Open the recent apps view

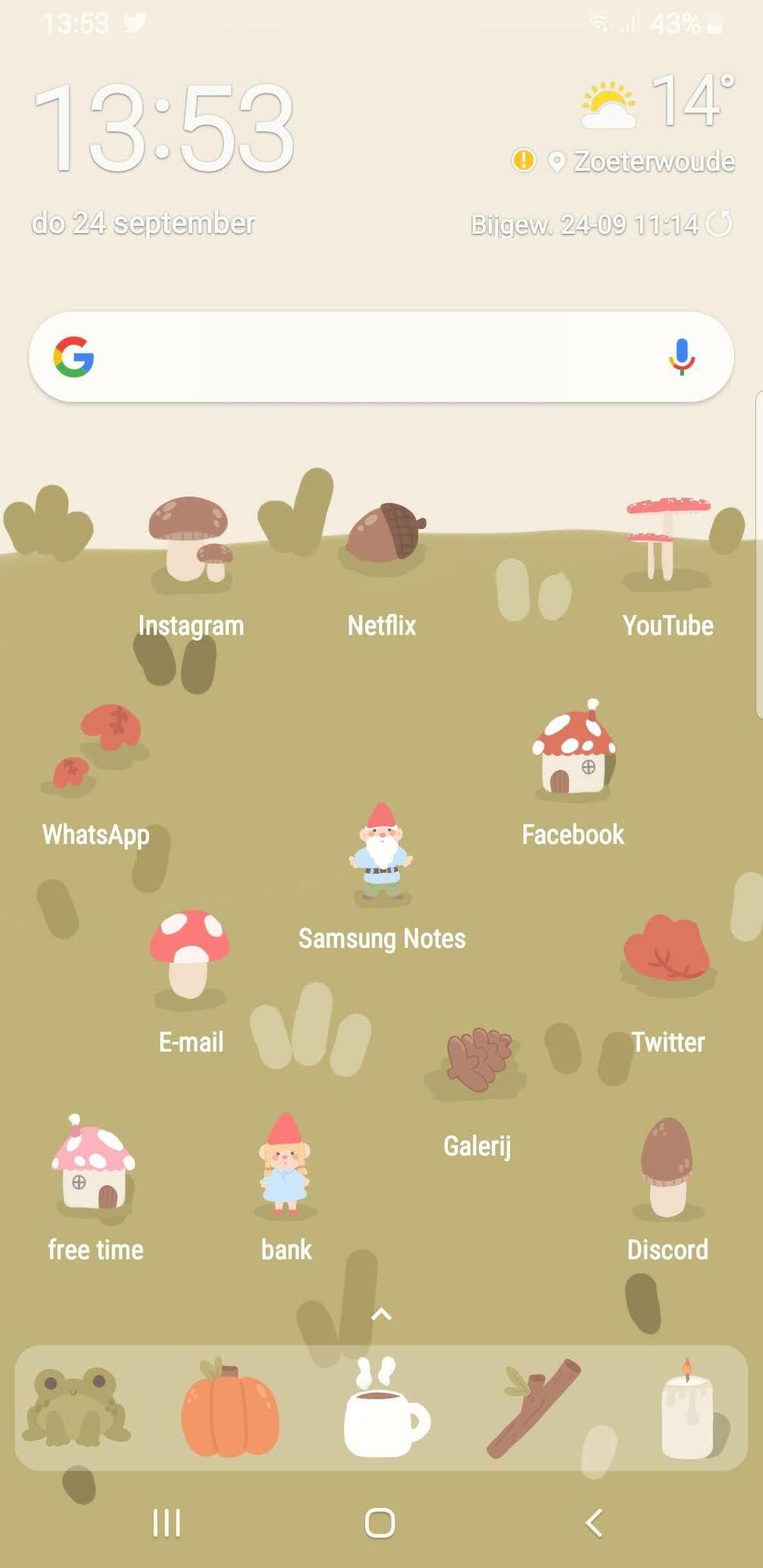167,1522
